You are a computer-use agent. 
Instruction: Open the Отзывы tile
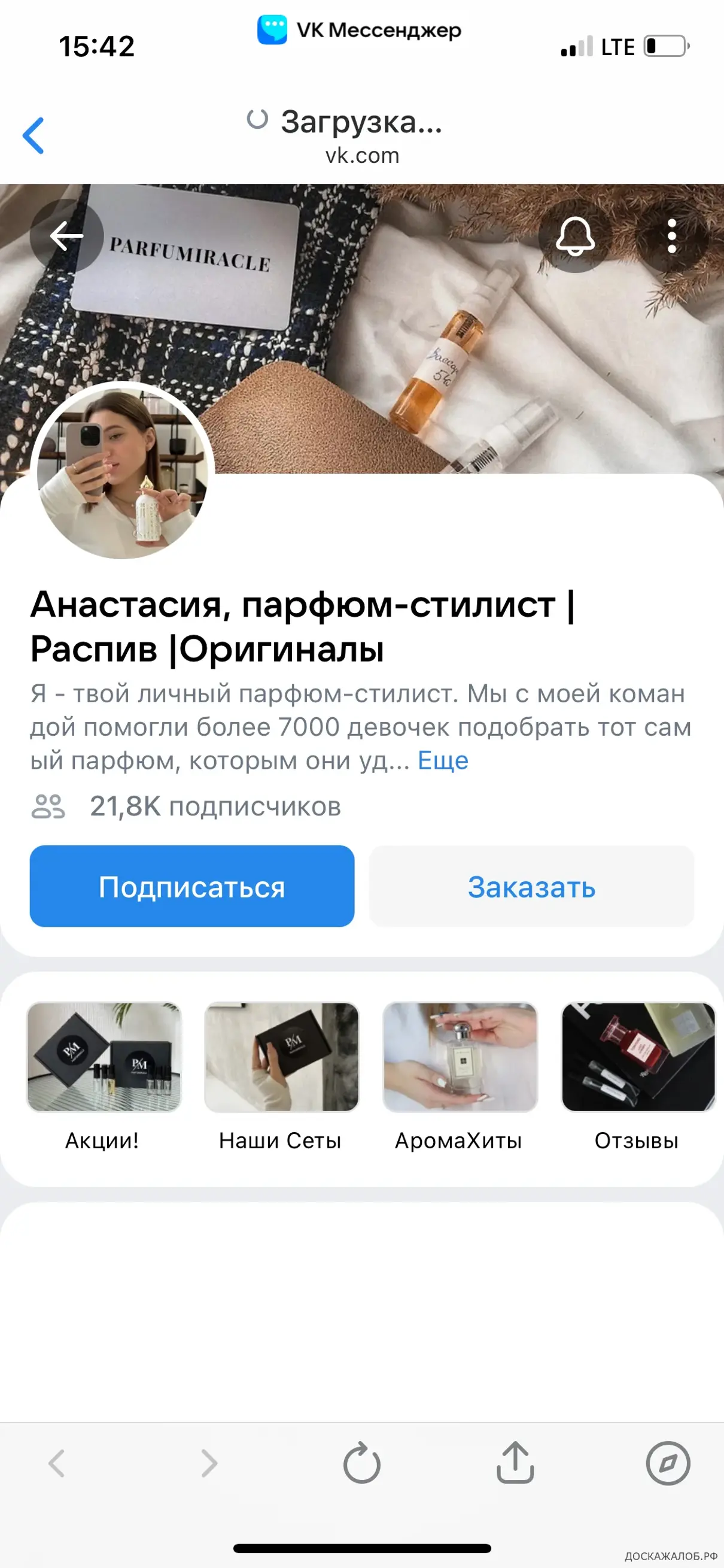637,1076
